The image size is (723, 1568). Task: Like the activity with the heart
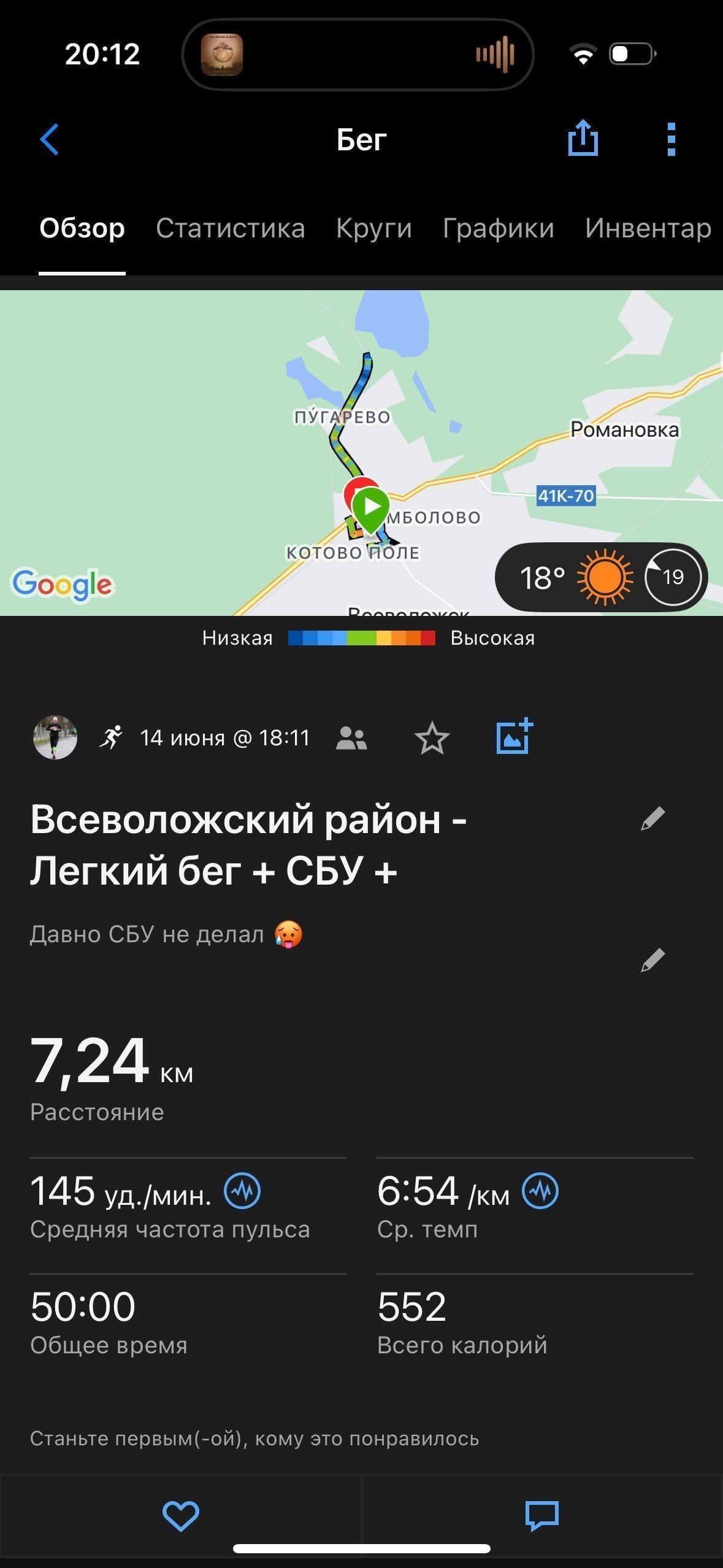pyautogui.click(x=180, y=1516)
